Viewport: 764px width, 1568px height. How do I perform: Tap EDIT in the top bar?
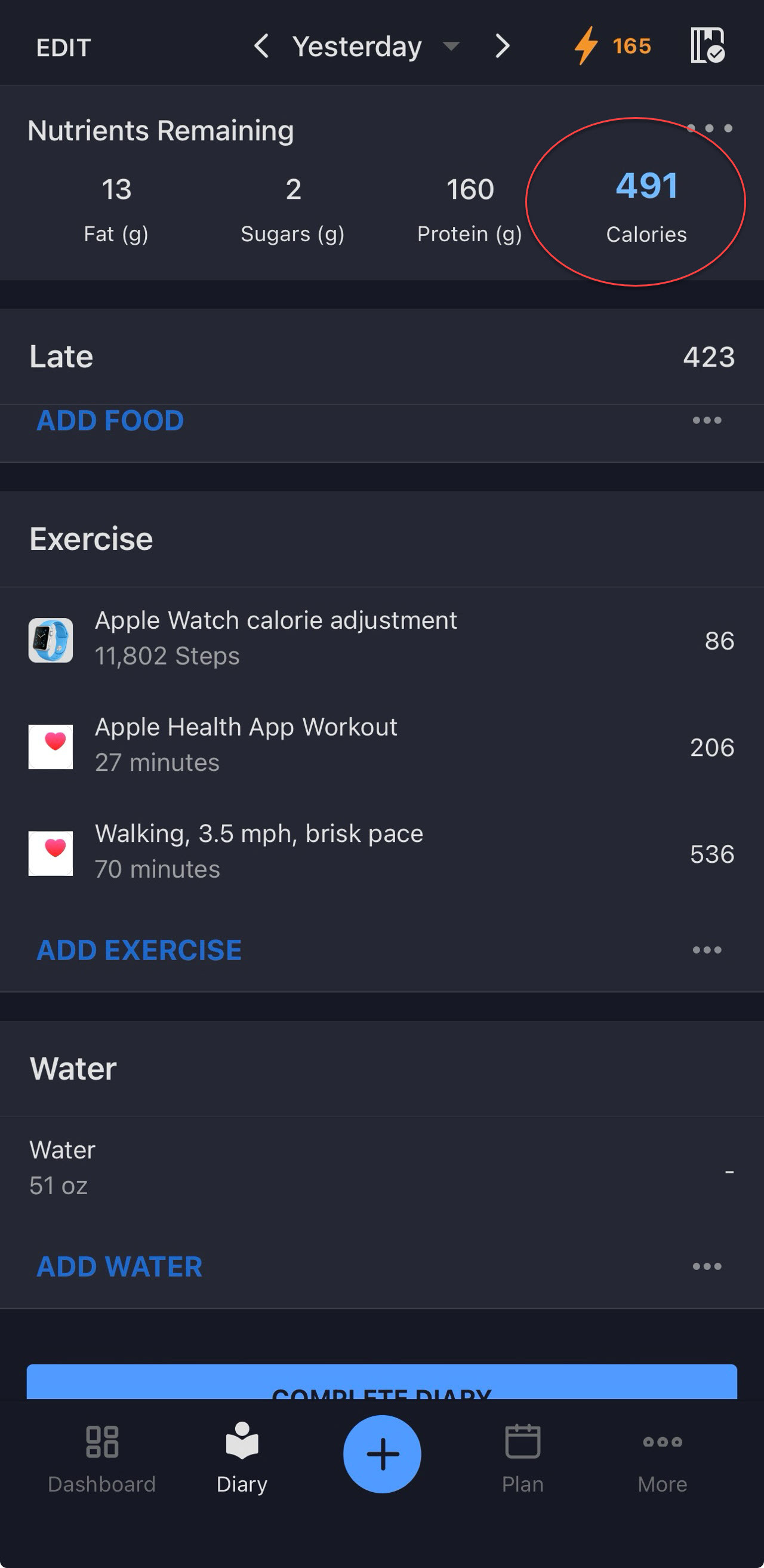pos(63,48)
